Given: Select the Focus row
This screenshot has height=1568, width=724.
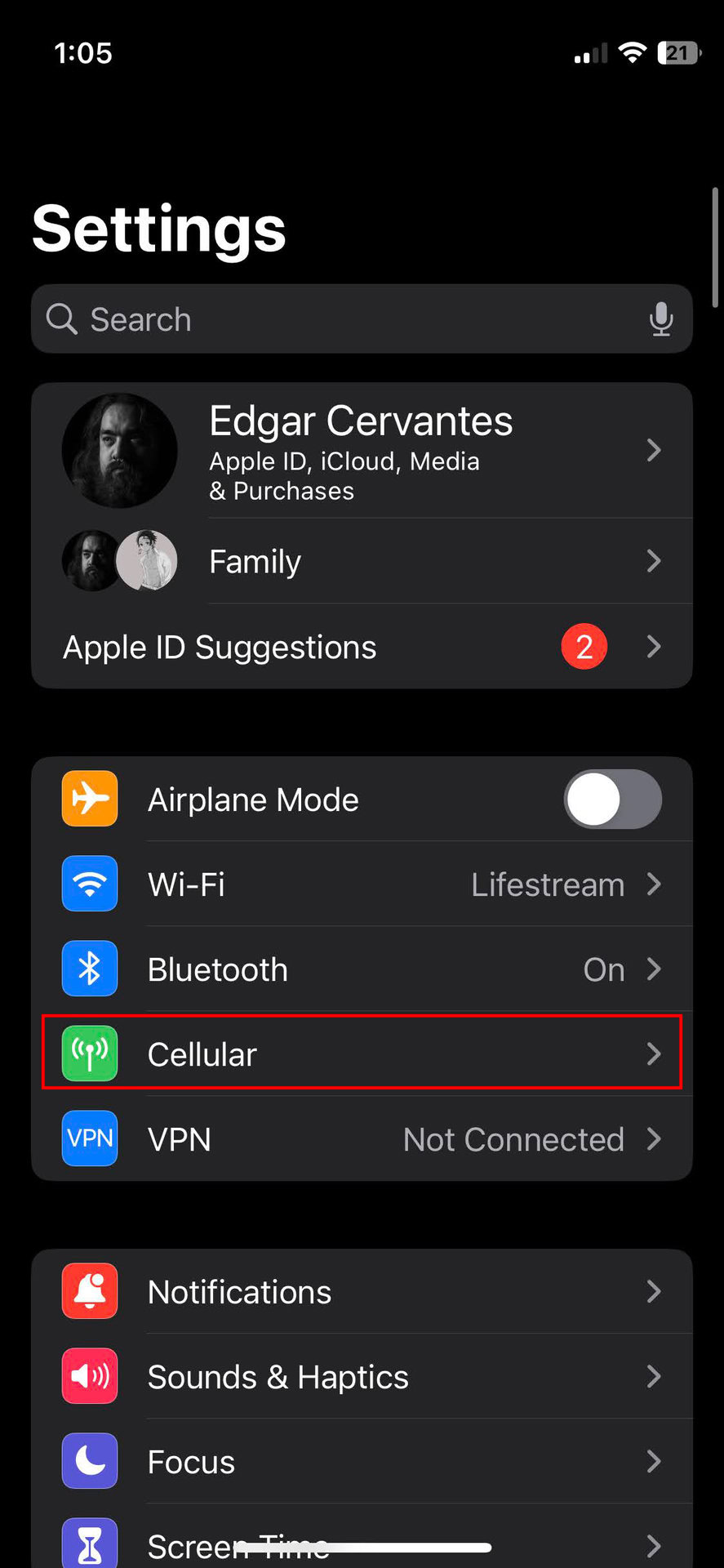Looking at the screenshot, I should pyautogui.click(x=362, y=1462).
